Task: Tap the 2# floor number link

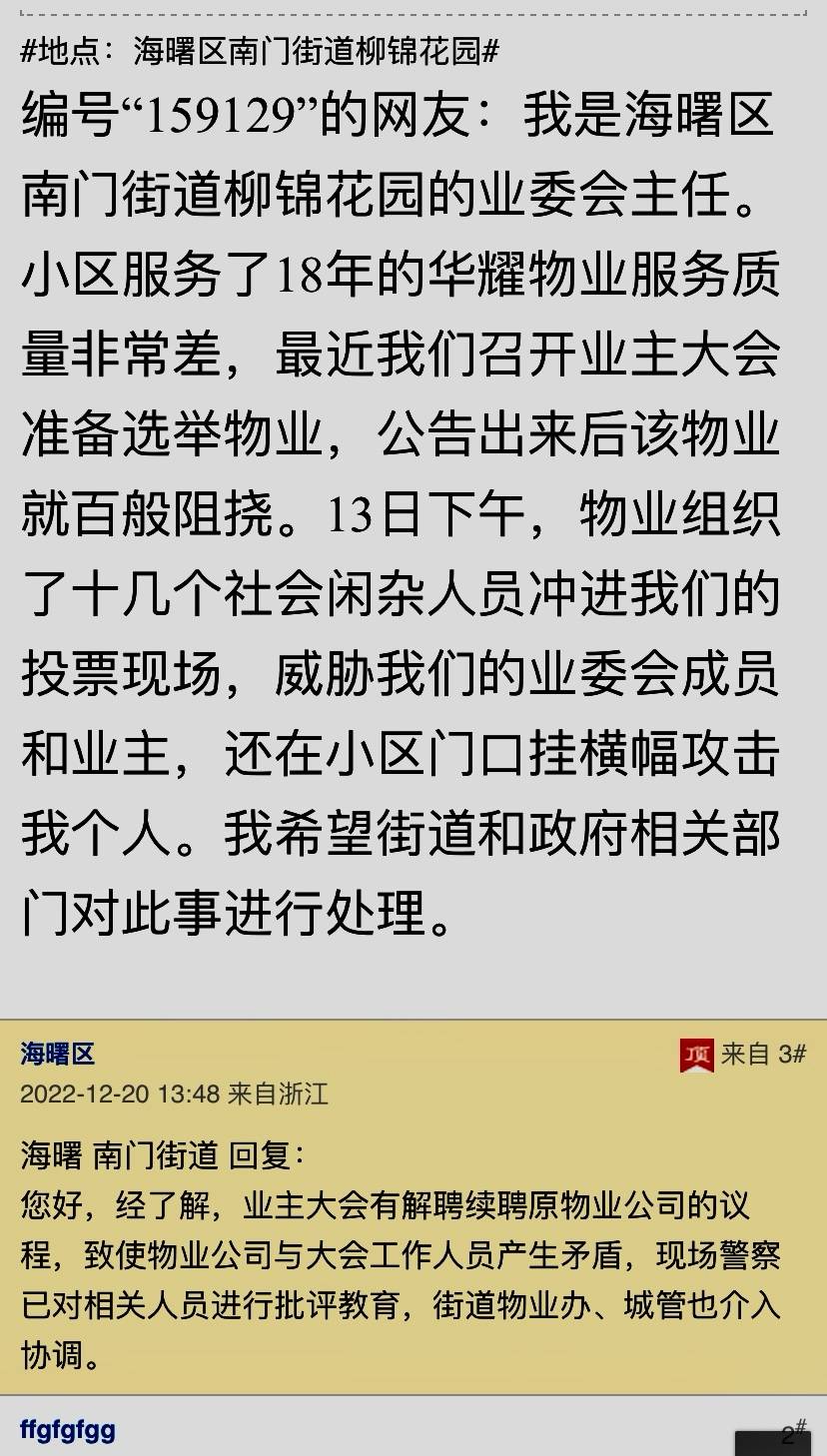Action: coord(793,1434)
